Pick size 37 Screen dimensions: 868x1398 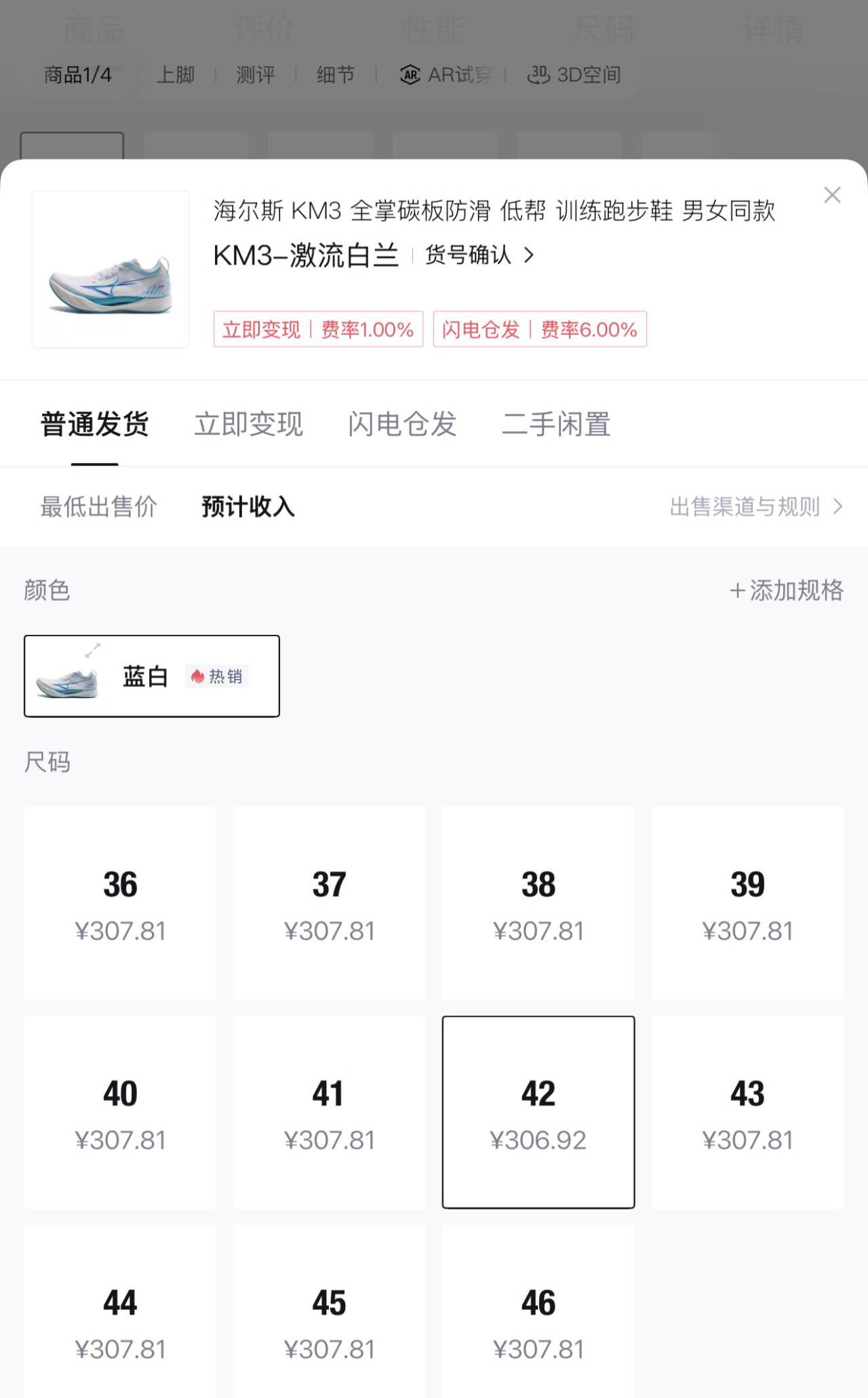pyautogui.click(x=330, y=903)
